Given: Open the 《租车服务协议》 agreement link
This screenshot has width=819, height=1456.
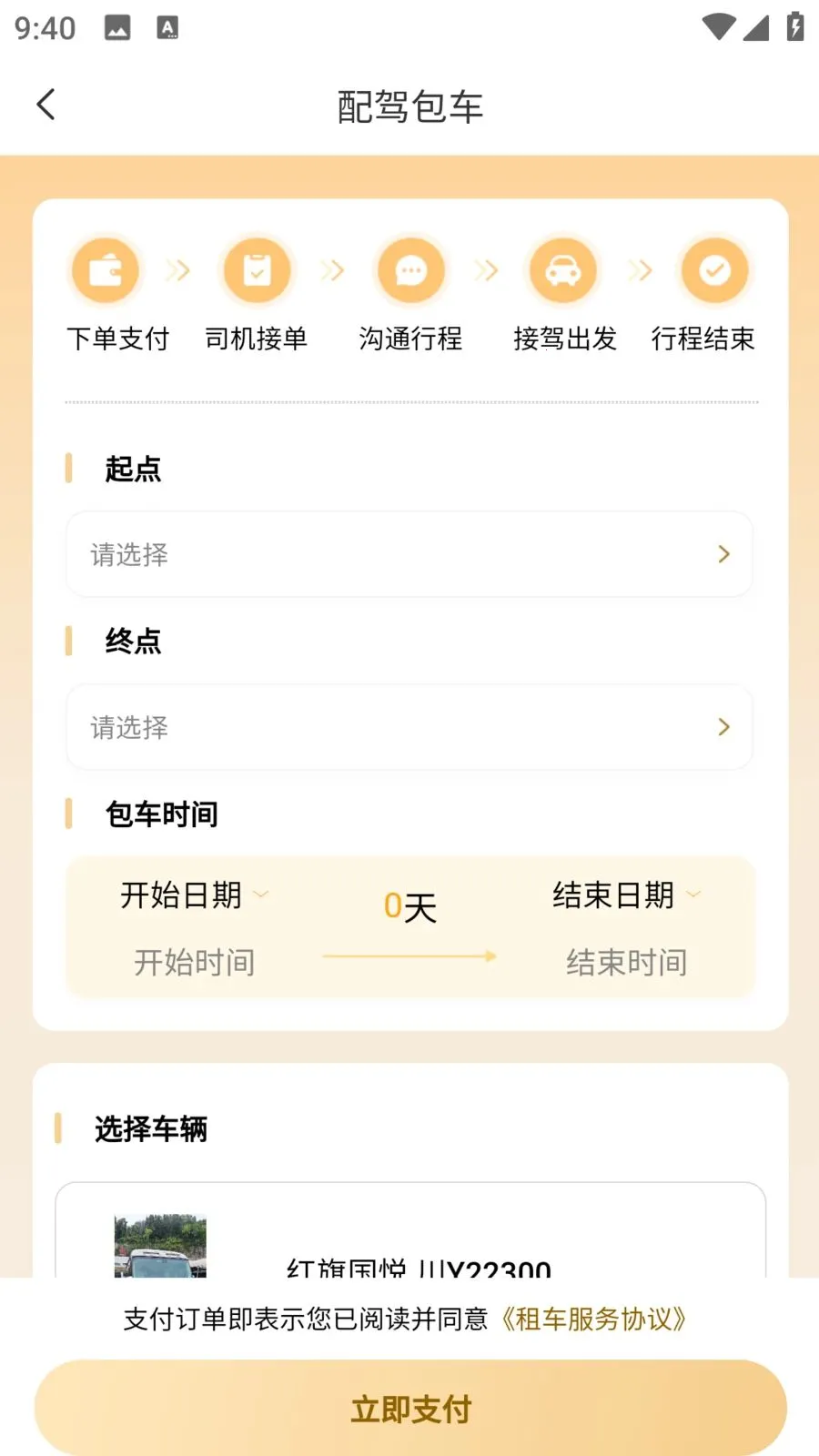Looking at the screenshot, I should click(x=596, y=1319).
